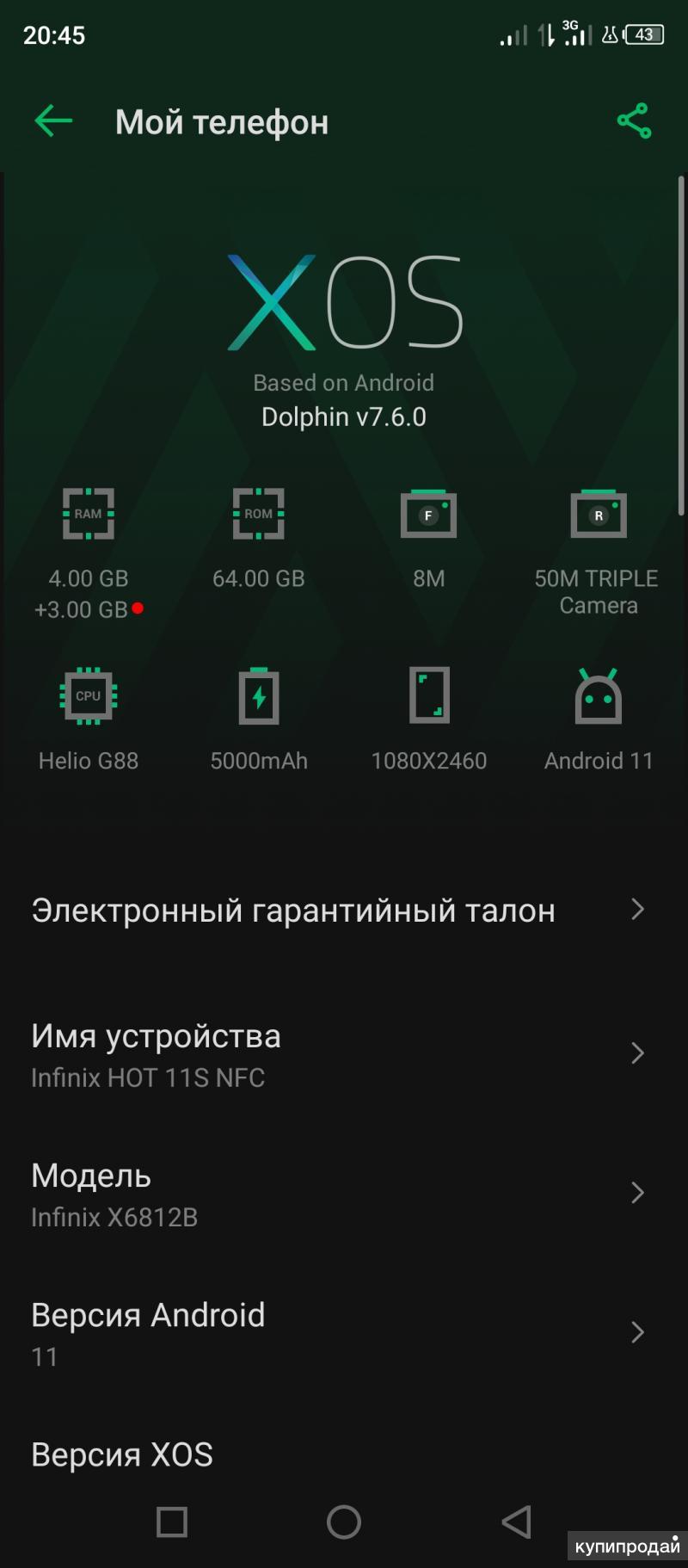
Task: Tap the system home button
Action: 343,1522
